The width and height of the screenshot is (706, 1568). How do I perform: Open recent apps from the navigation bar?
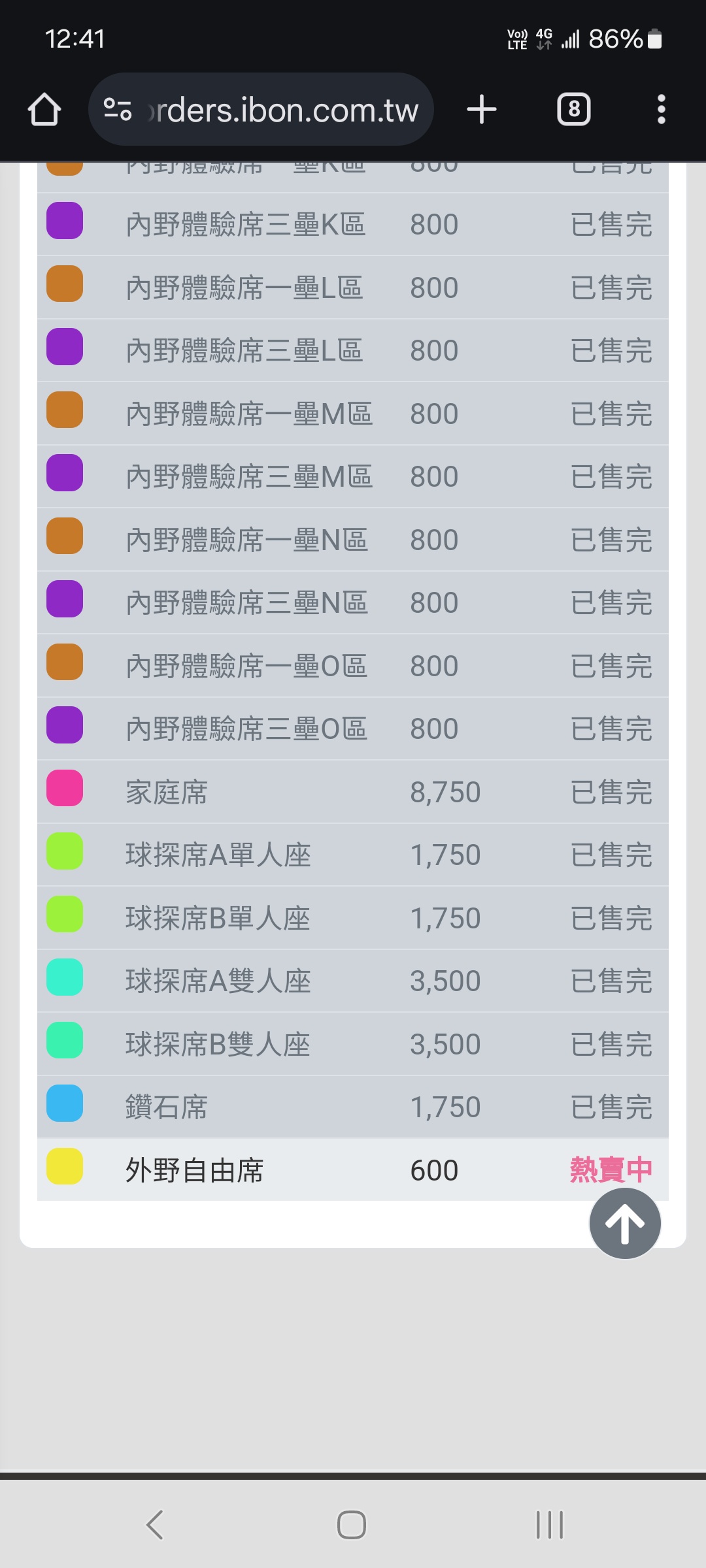tap(550, 1525)
